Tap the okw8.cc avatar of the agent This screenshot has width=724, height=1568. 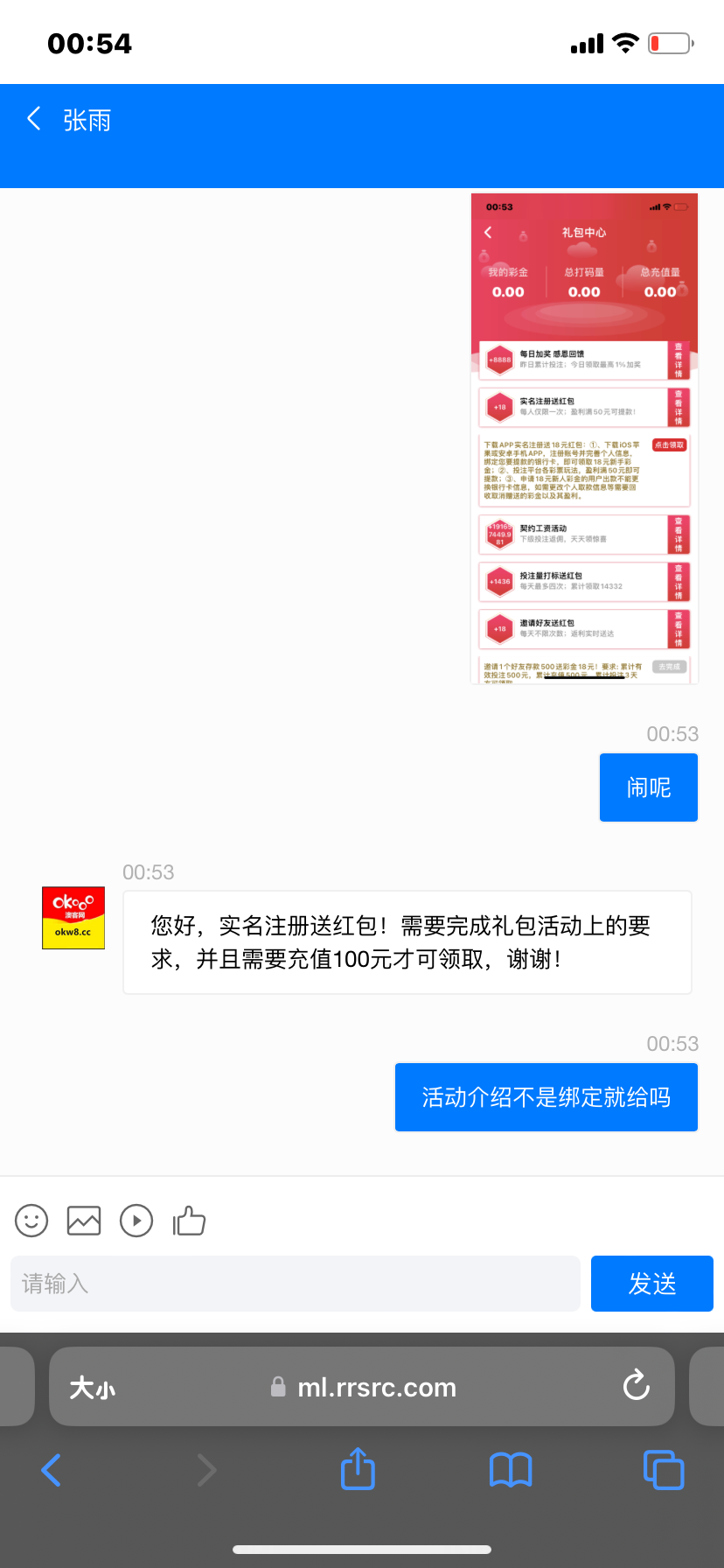pos(73,917)
